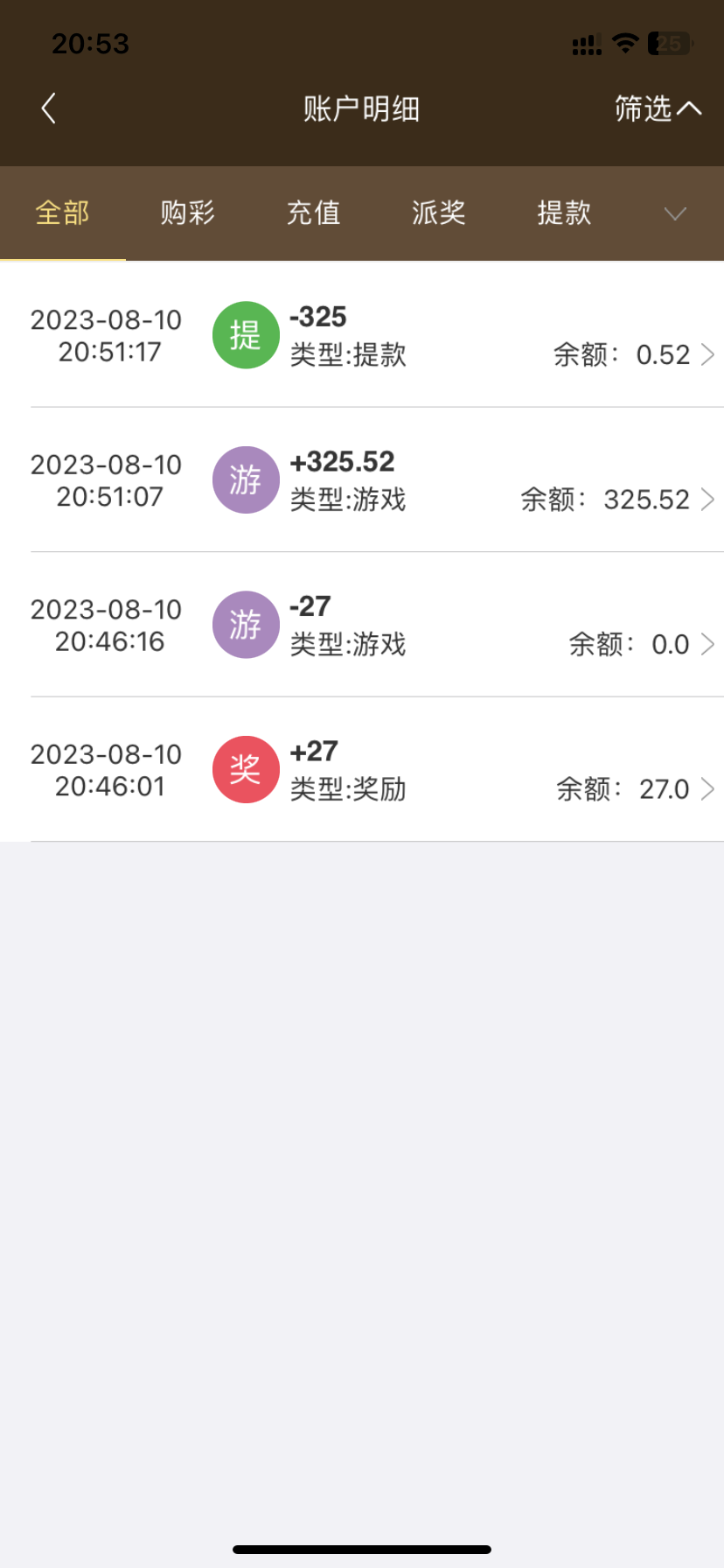724x1568 pixels.
Task: Tap the 20:53 clock in status bar
Action: [x=90, y=42]
